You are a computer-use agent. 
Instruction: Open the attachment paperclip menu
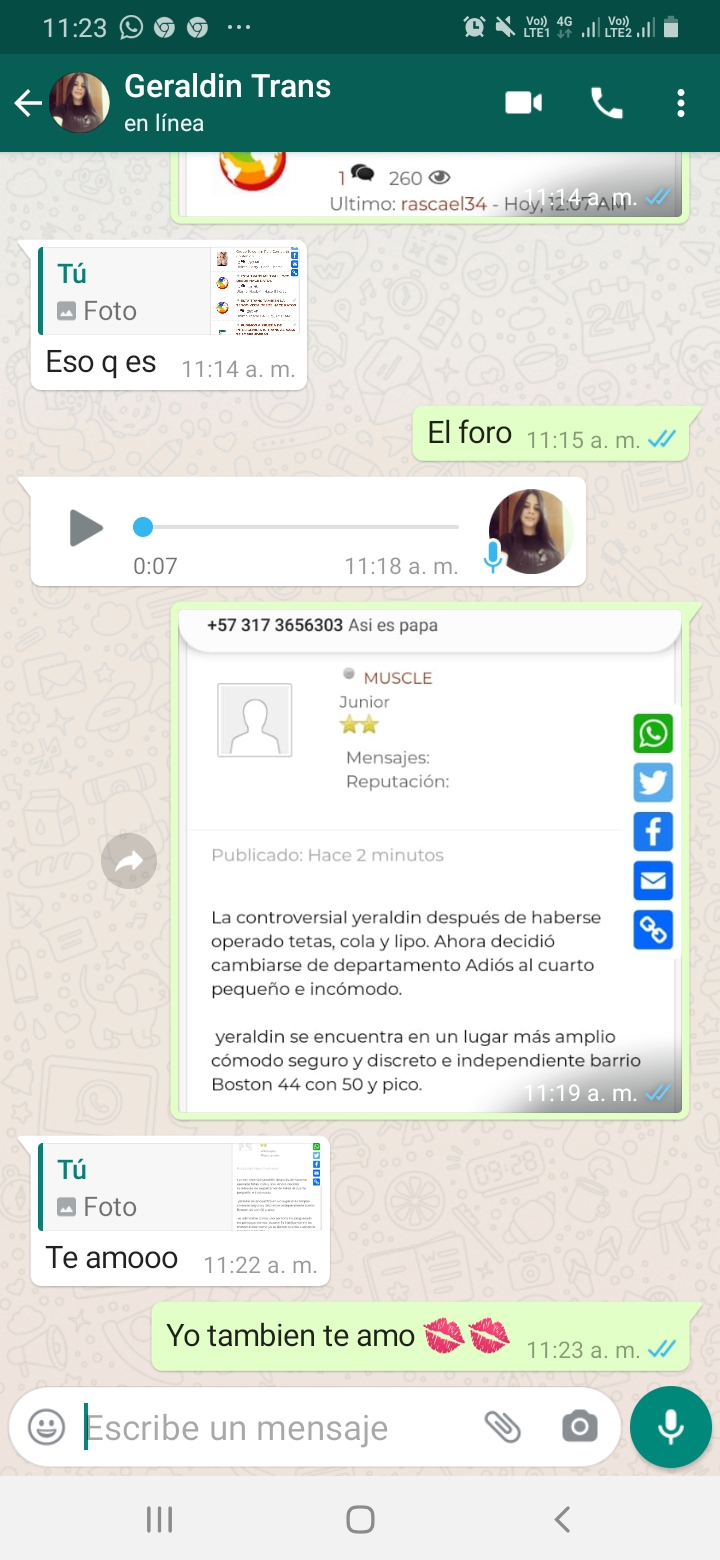tap(503, 1427)
